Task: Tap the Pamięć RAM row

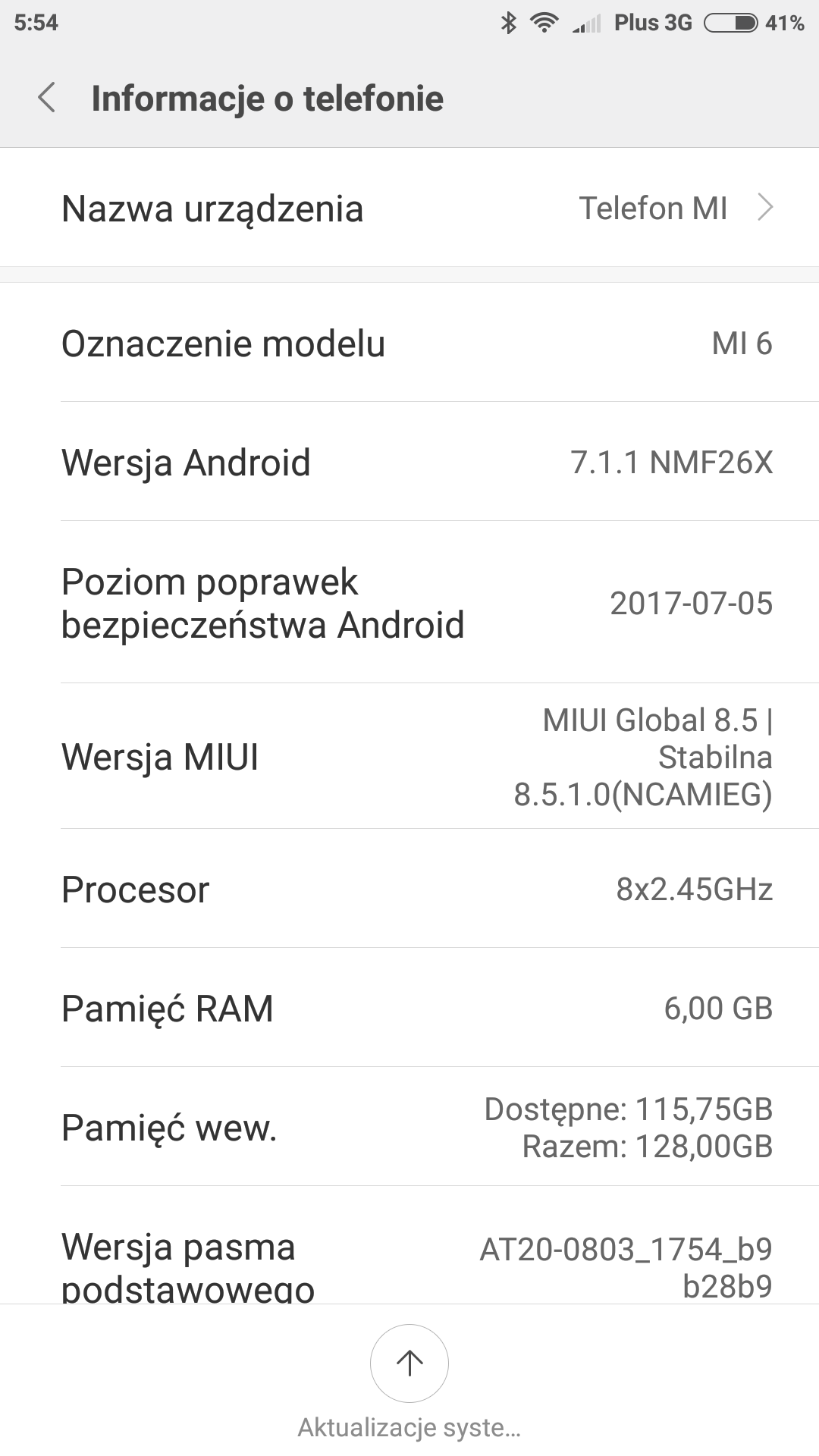Action: (x=409, y=1008)
